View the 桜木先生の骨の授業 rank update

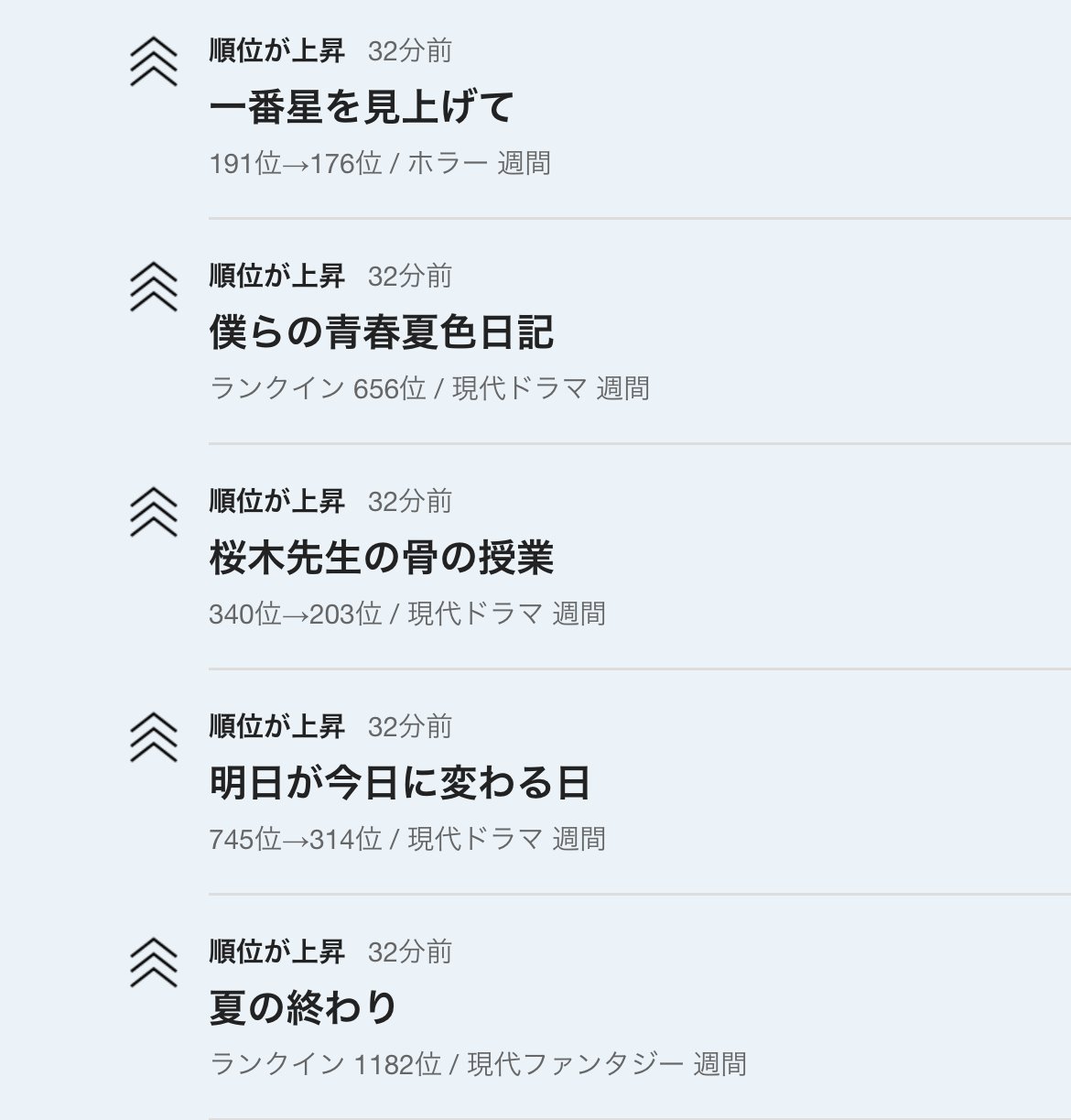pos(381,558)
